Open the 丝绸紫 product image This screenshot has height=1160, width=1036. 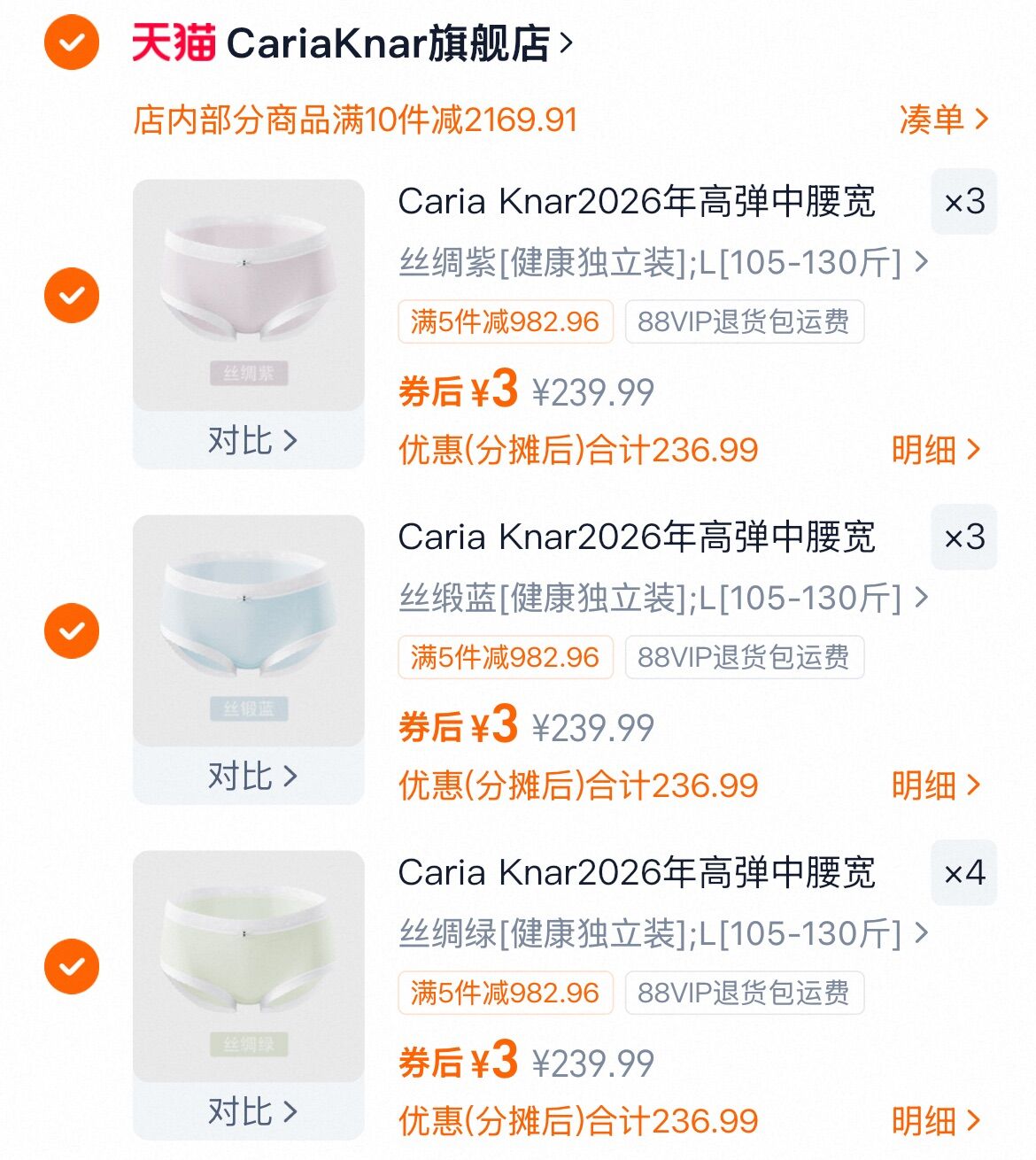(x=249, y=295)
